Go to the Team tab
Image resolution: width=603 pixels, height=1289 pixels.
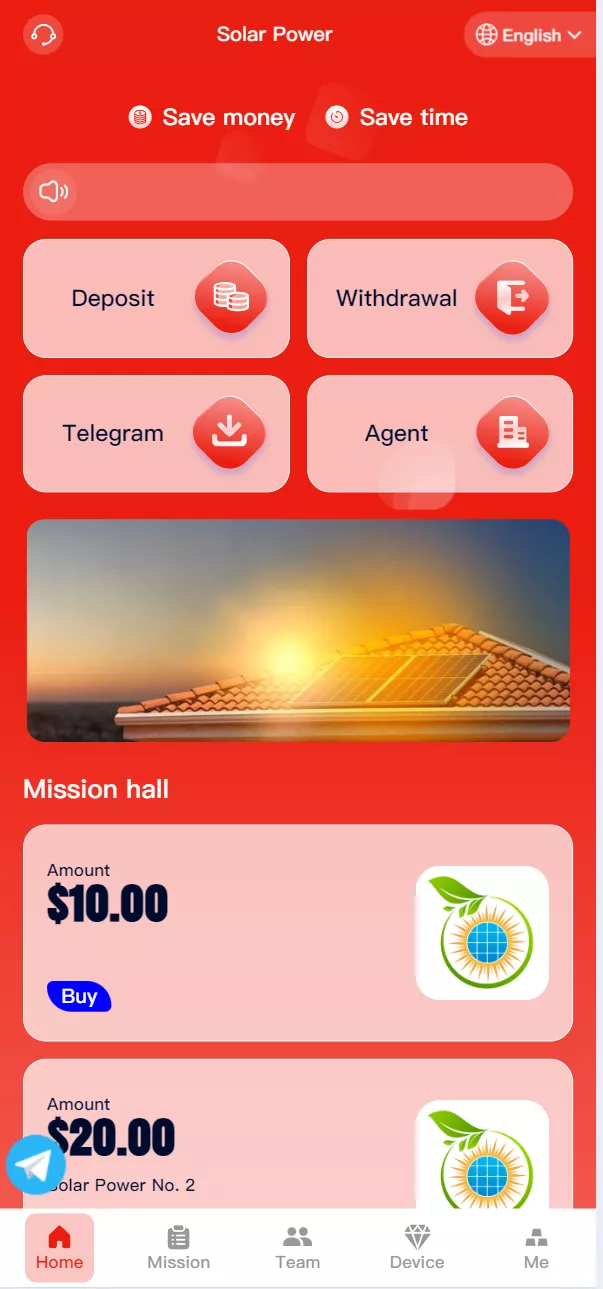tap(298, 1248)
